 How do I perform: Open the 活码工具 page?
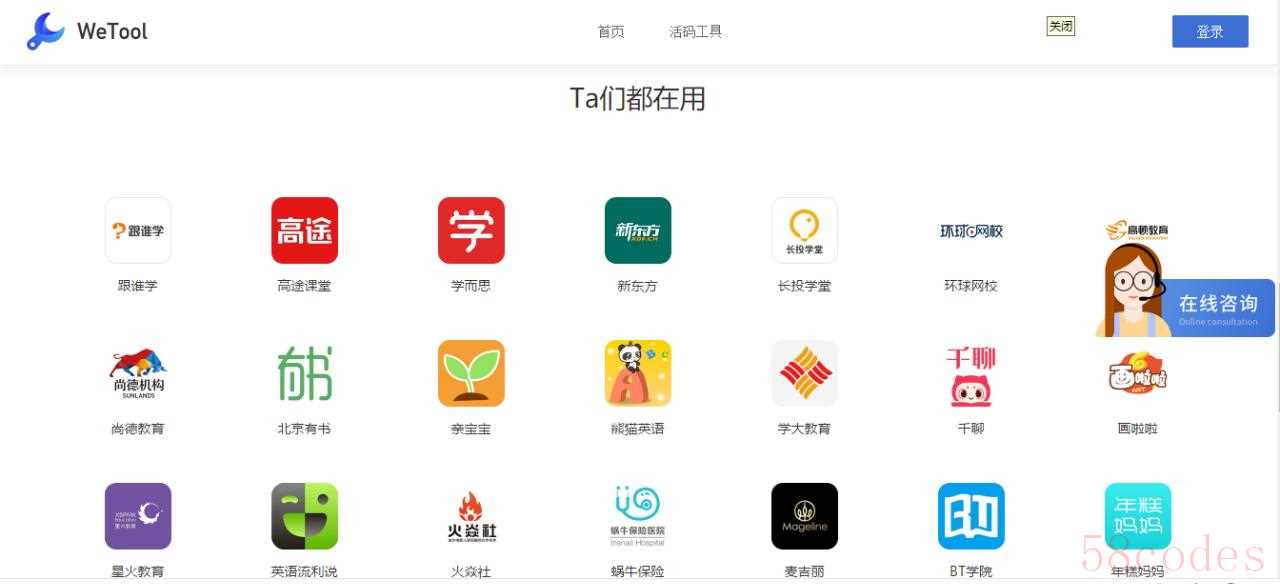point(695,32)
